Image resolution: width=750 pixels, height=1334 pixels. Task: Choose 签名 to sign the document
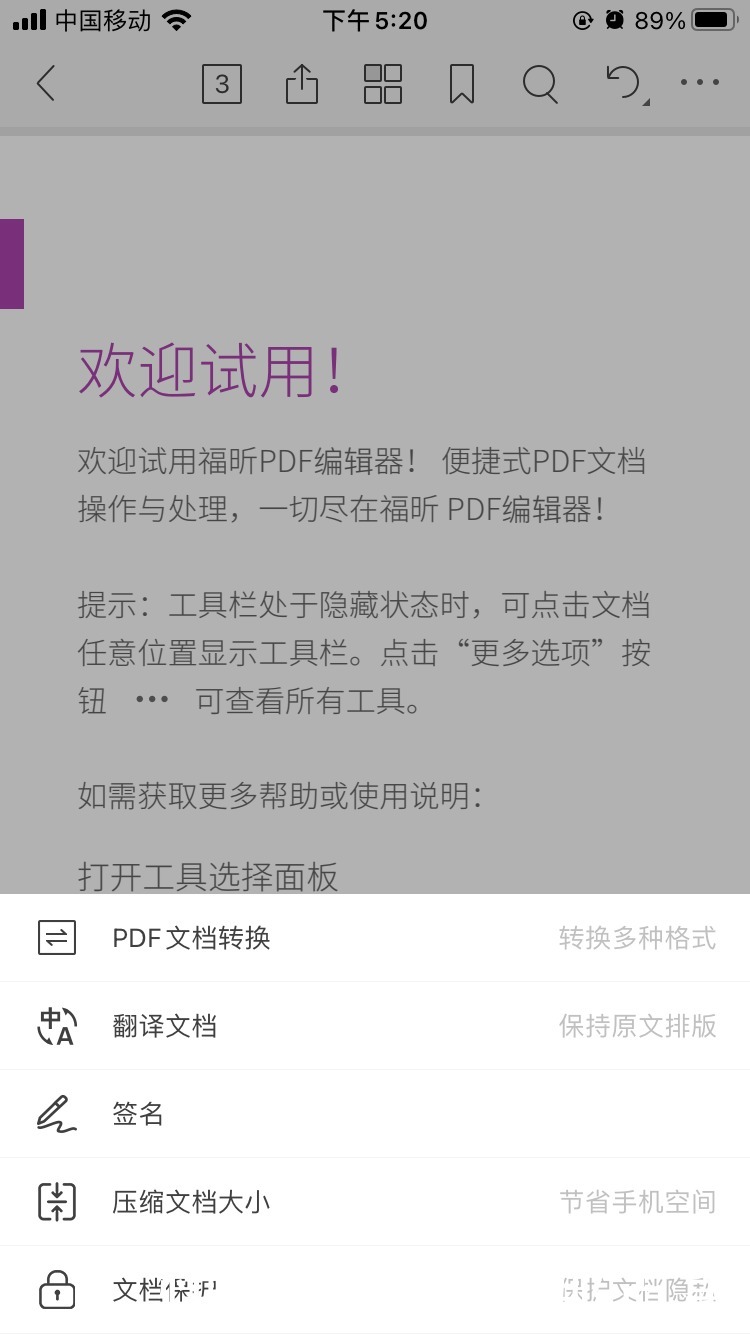click(x=375, y=1114)
